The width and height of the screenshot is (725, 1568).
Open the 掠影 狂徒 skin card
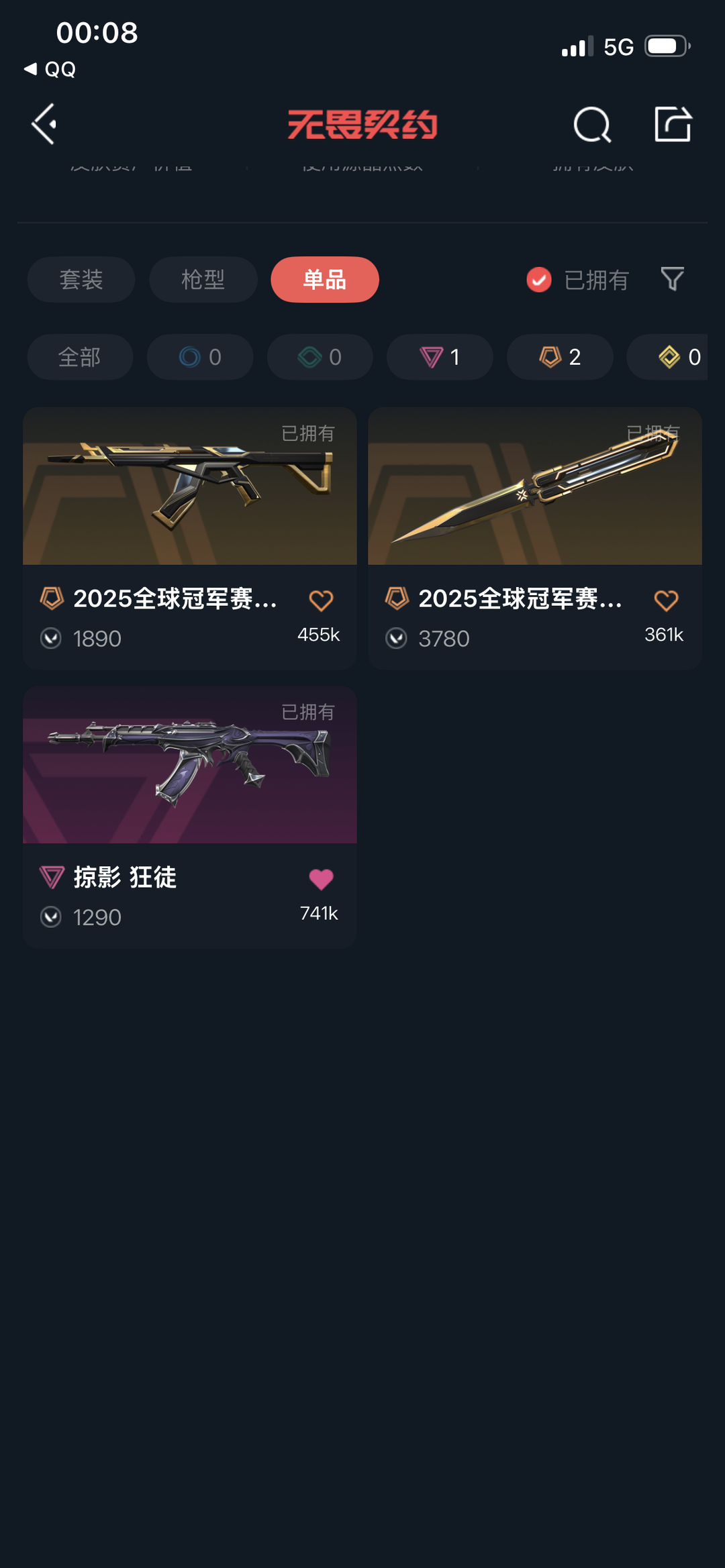(189, 765)
